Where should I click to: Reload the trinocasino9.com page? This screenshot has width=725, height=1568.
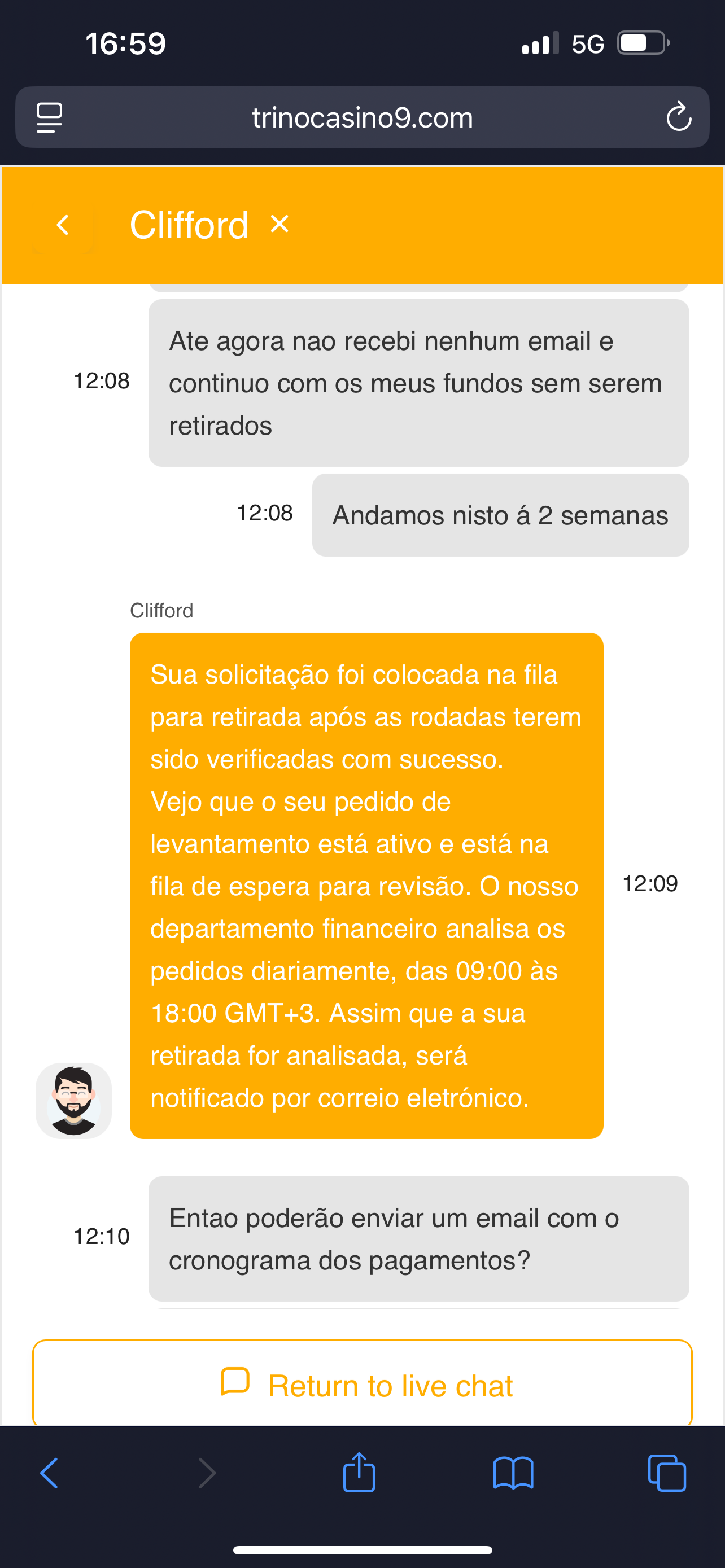tap(678, 117)
